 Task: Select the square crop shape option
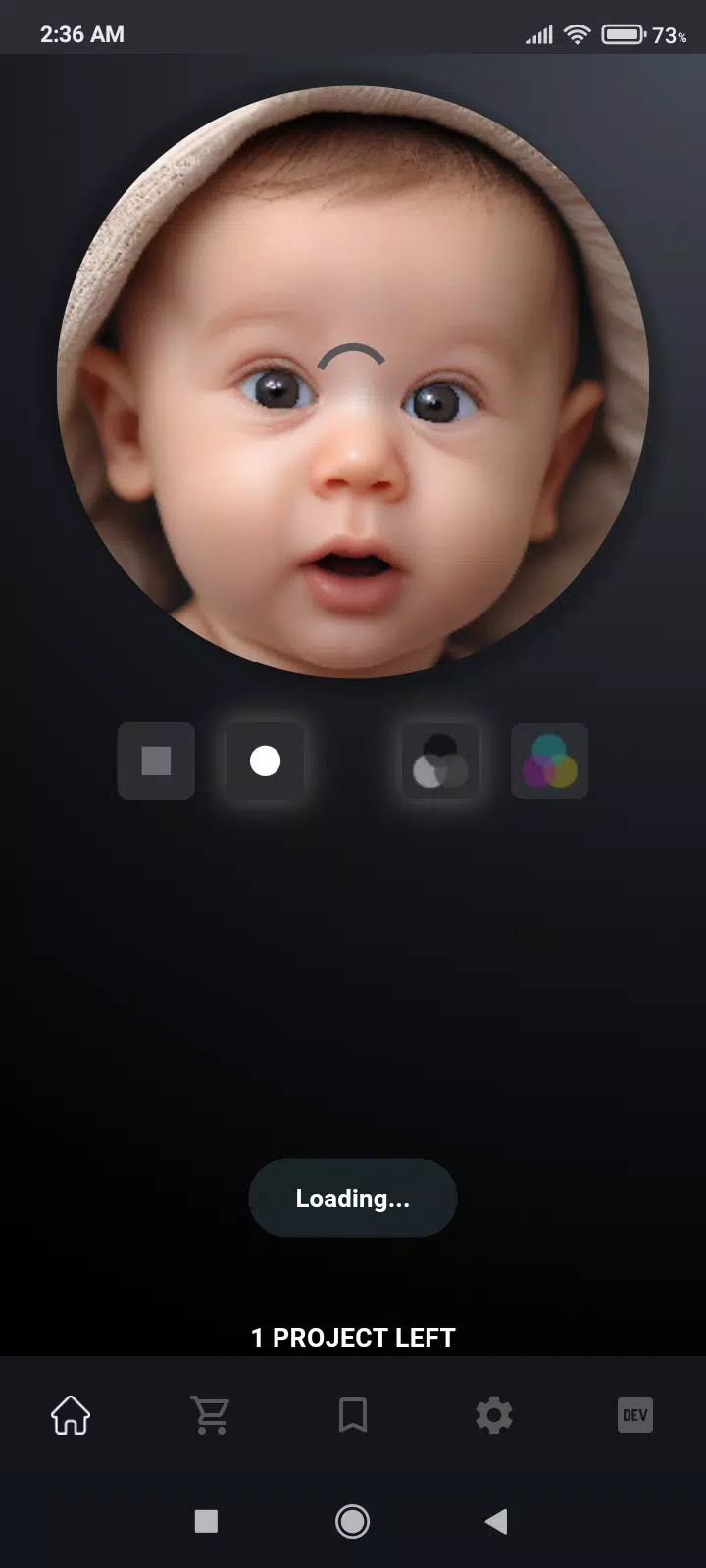click(x=156, y=760)
